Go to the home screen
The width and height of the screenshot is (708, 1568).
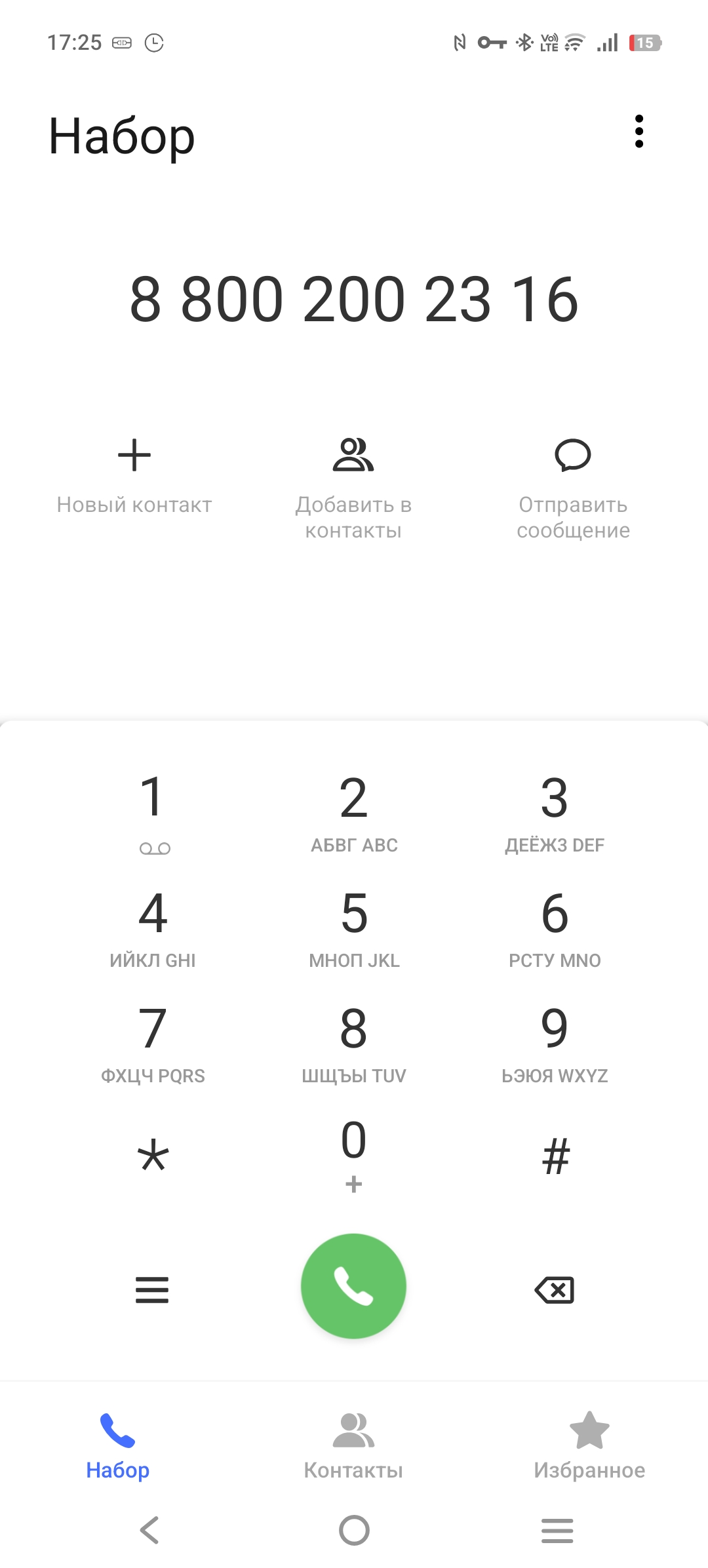click(x=354, y=1530)
